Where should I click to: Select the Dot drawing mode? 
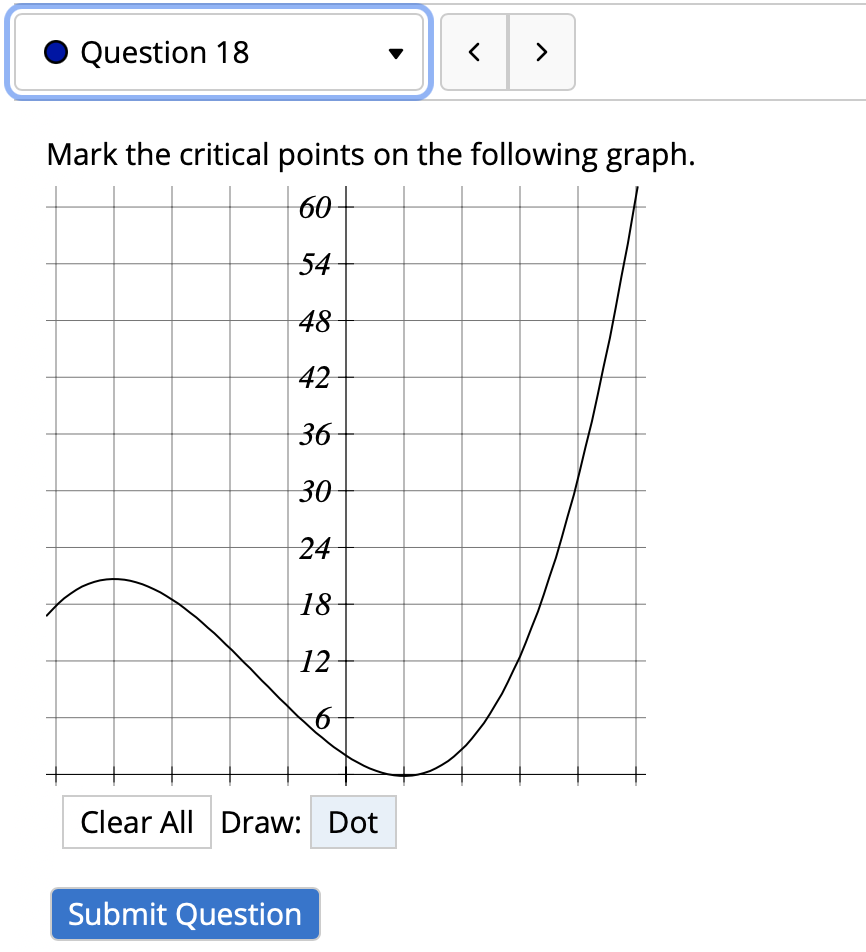pos(353,821)
